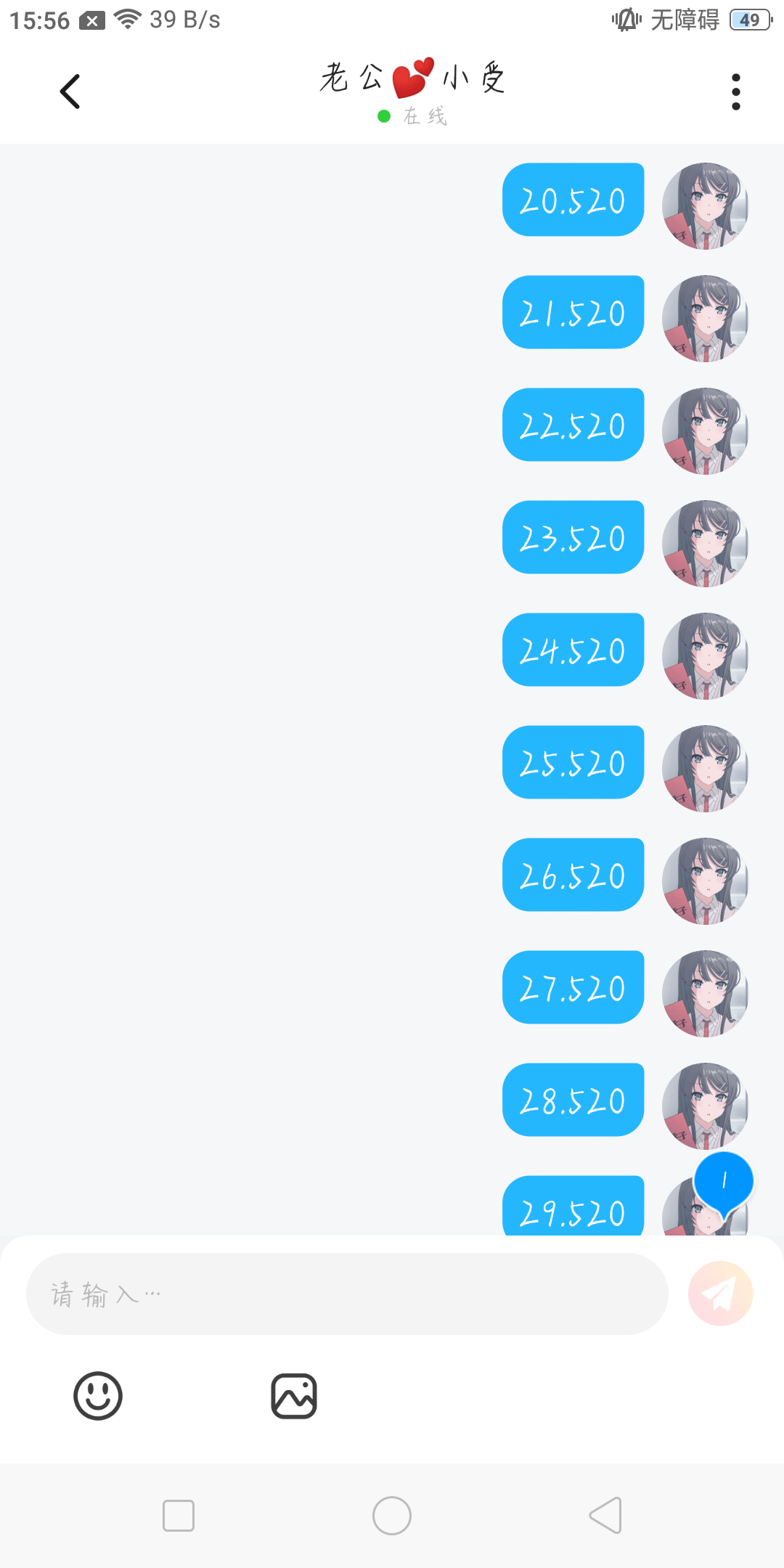The image size is (784, 1568).
Task: Open the emoji picker
Action: coord(98,1395)
